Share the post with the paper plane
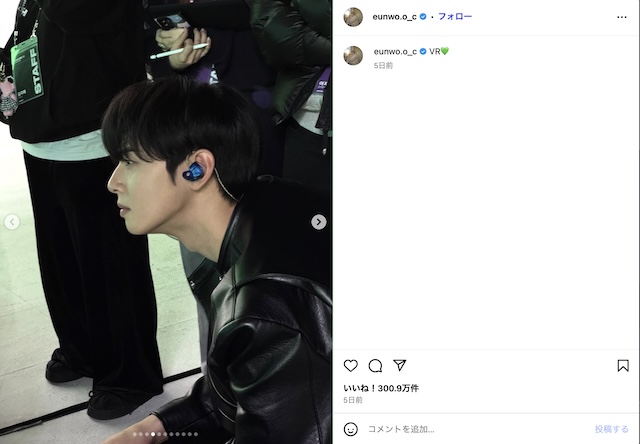Viewport: 640px width, 444px height. pyautogui.click(x=399, y=366)
